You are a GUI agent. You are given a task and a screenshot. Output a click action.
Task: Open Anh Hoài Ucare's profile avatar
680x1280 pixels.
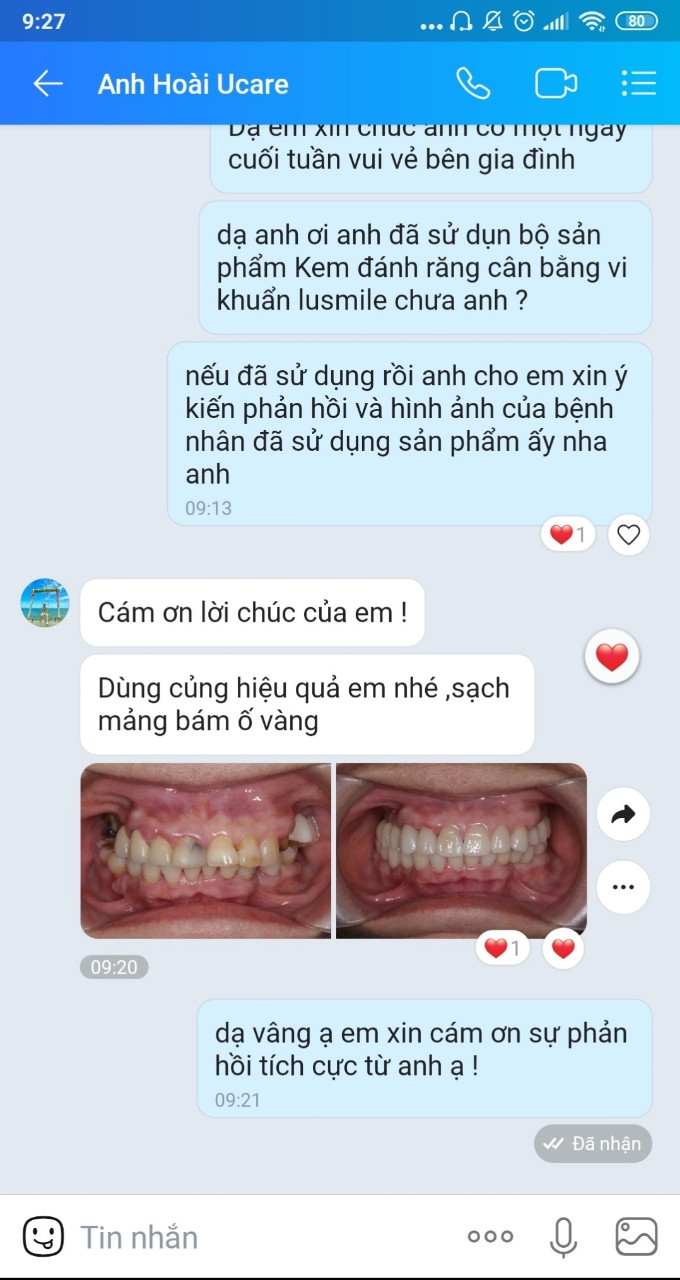point(45,603)
